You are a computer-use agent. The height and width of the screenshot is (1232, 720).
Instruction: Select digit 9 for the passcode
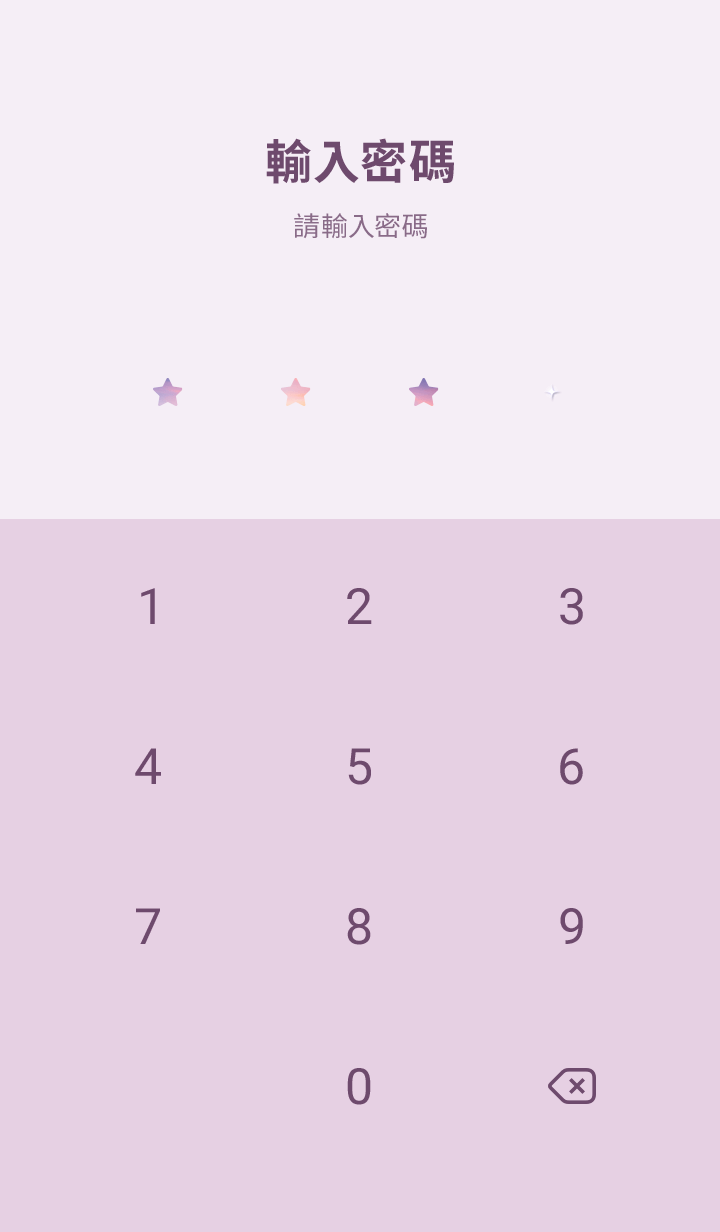[571, 927]
